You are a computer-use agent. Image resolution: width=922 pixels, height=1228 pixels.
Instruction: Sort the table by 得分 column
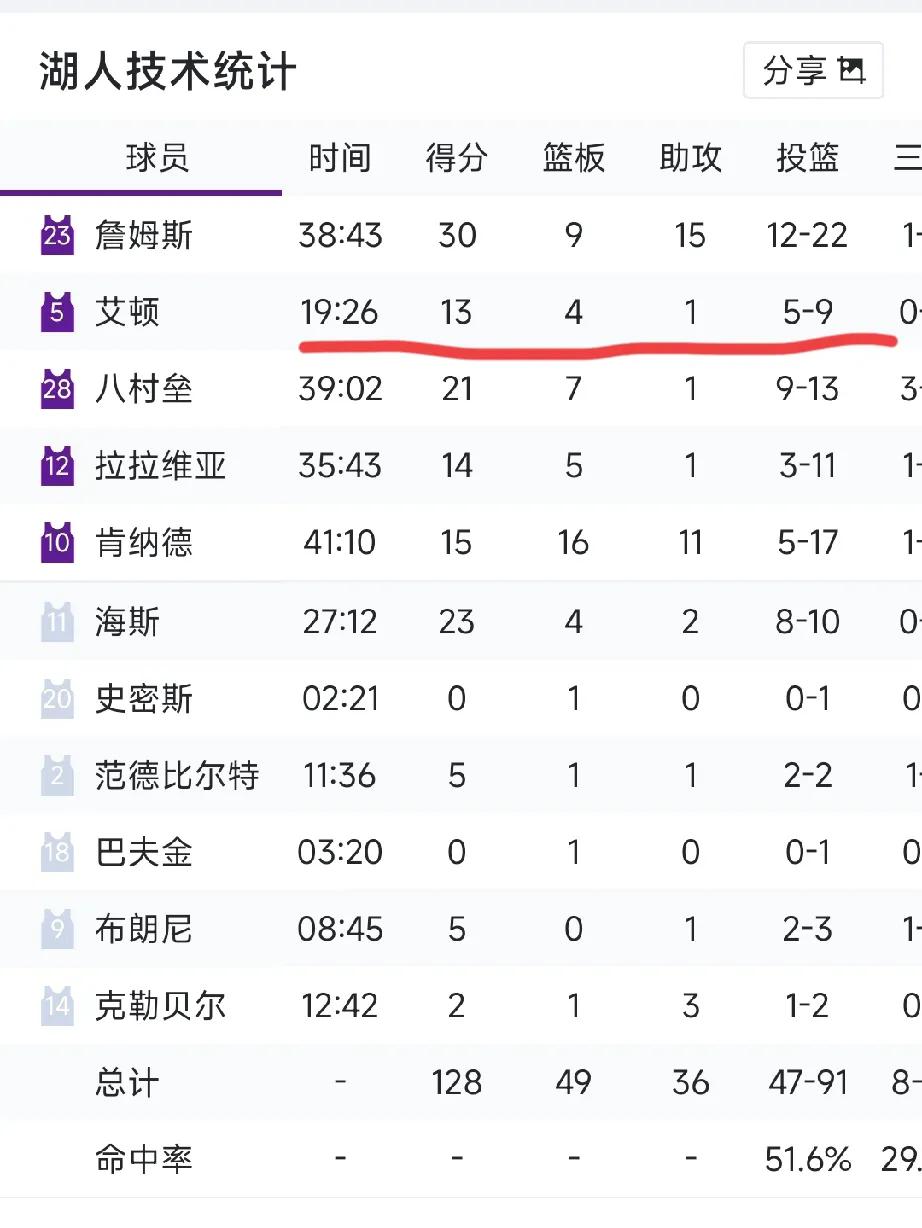point(456,158)
